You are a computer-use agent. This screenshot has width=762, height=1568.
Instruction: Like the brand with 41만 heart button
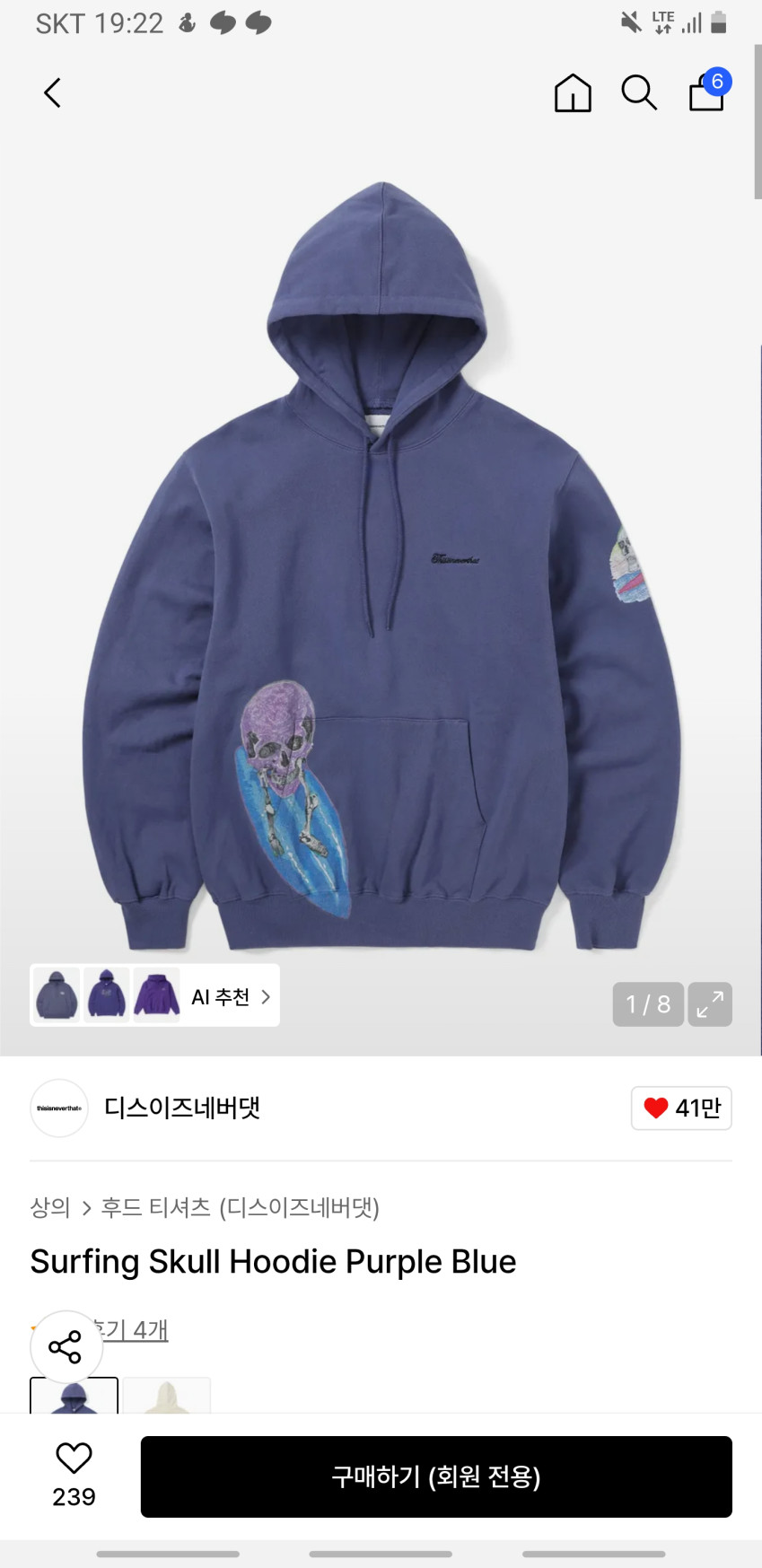coord(681,1108)
